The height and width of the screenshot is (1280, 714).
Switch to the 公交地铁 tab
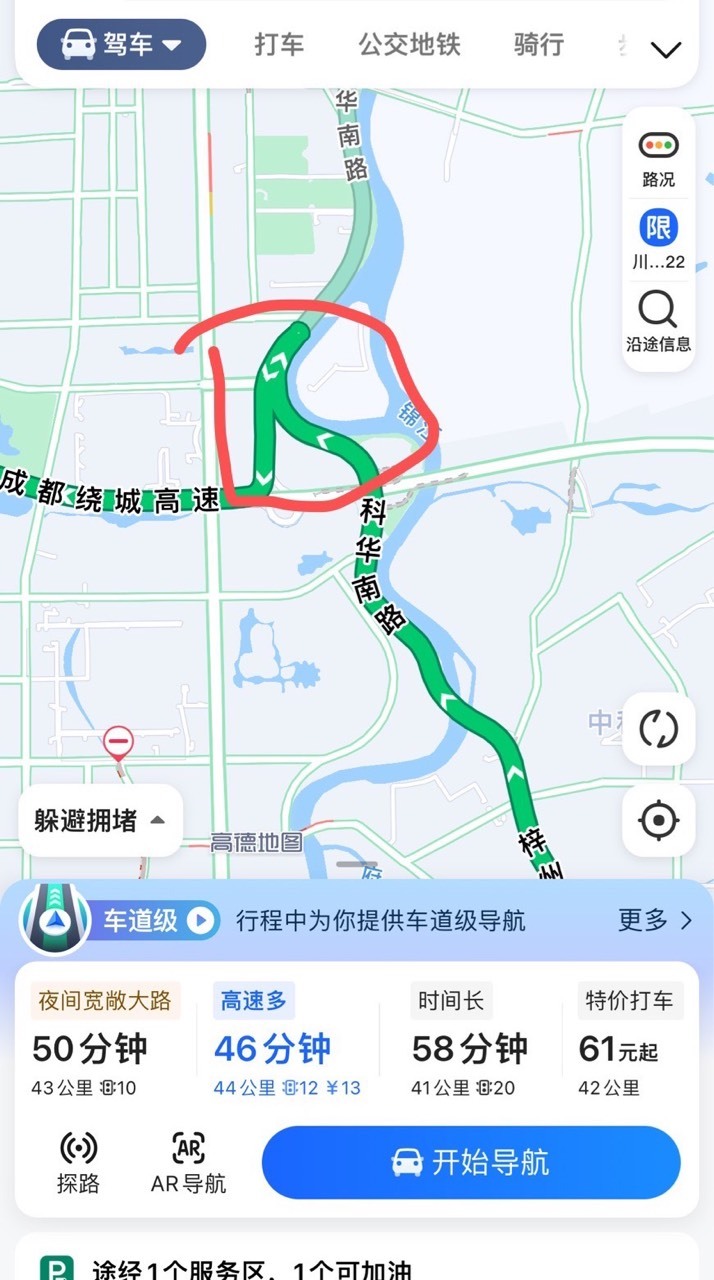pyautogui.click(x=410, y=45)
